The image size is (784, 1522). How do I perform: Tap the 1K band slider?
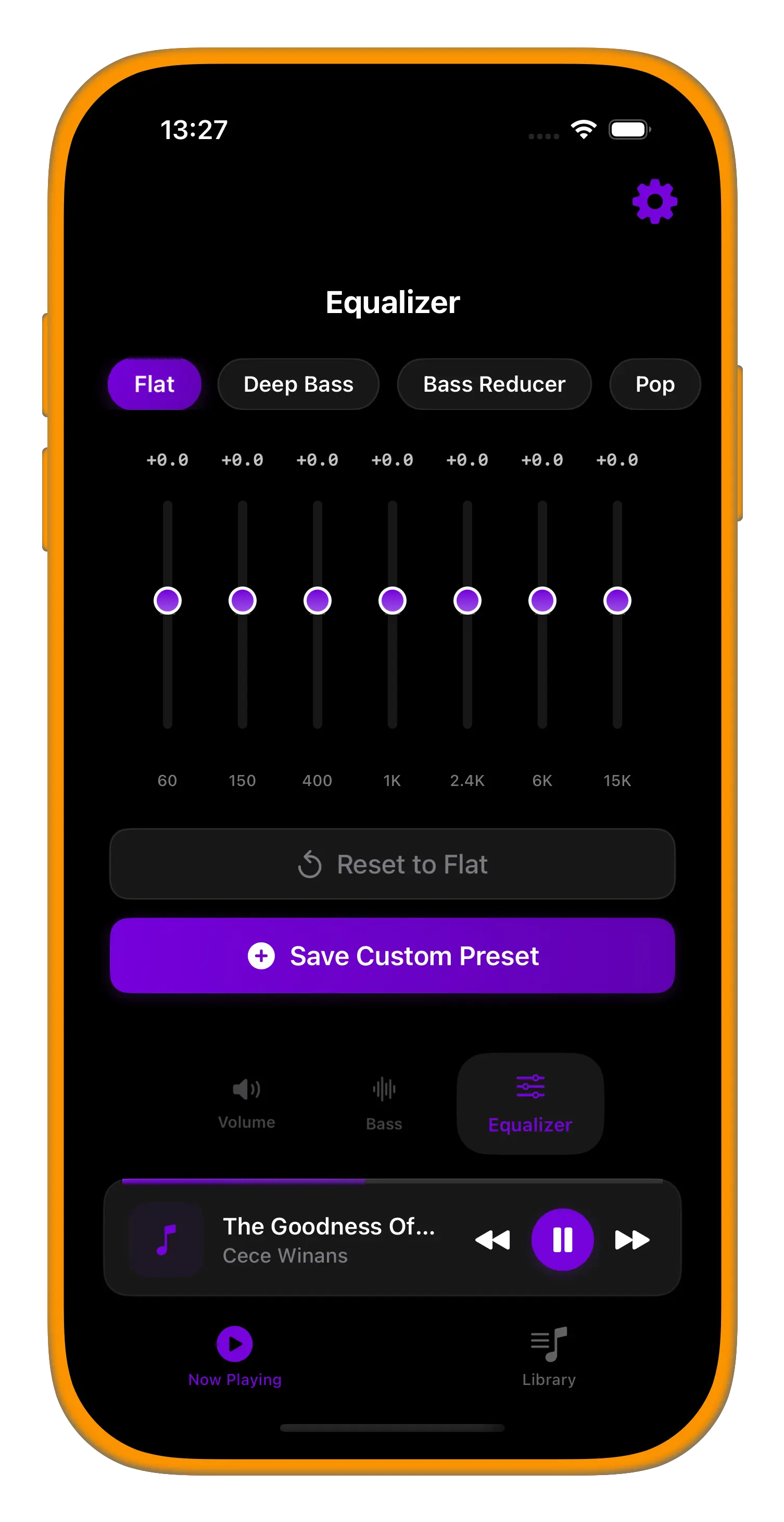pyautogui.click(x=393, y=601)
